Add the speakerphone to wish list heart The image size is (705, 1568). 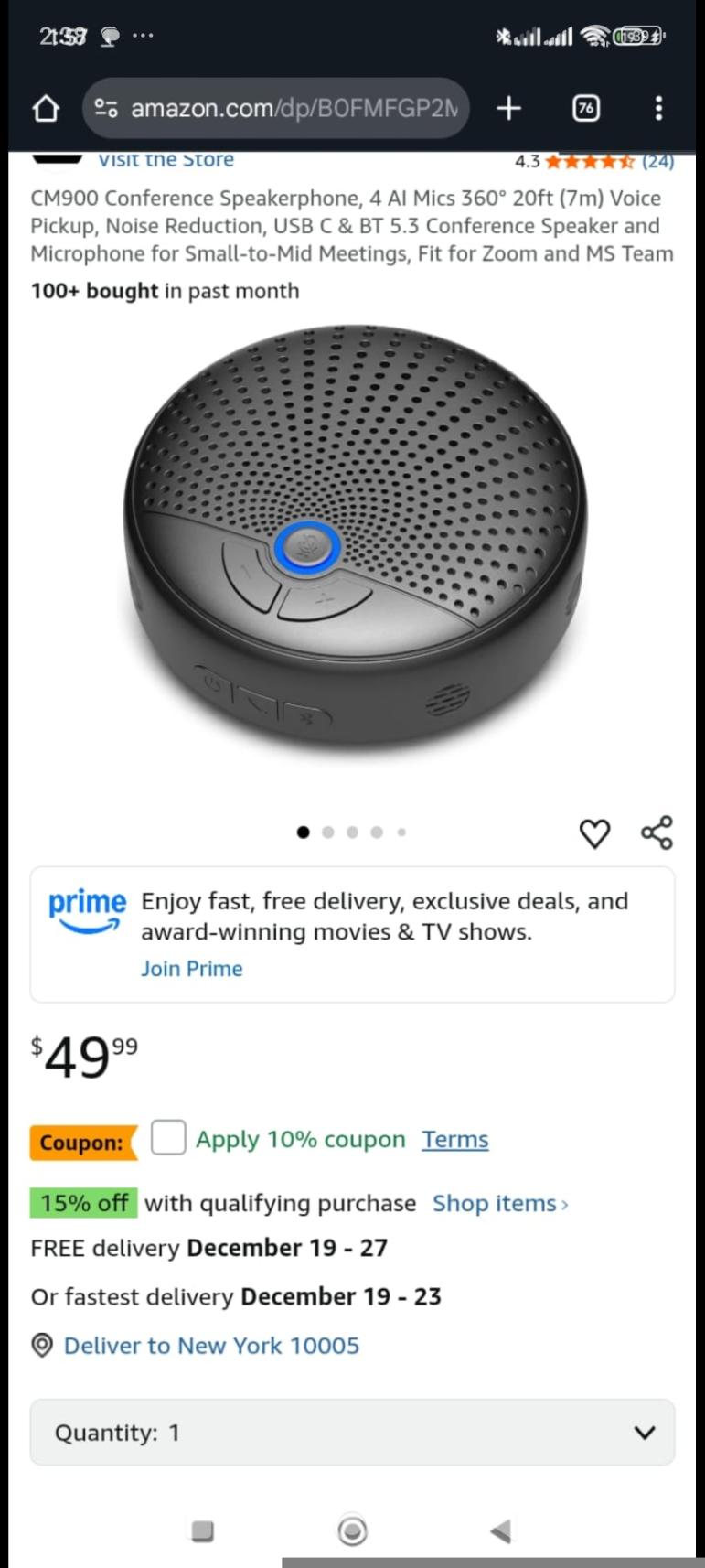(594, 833)
